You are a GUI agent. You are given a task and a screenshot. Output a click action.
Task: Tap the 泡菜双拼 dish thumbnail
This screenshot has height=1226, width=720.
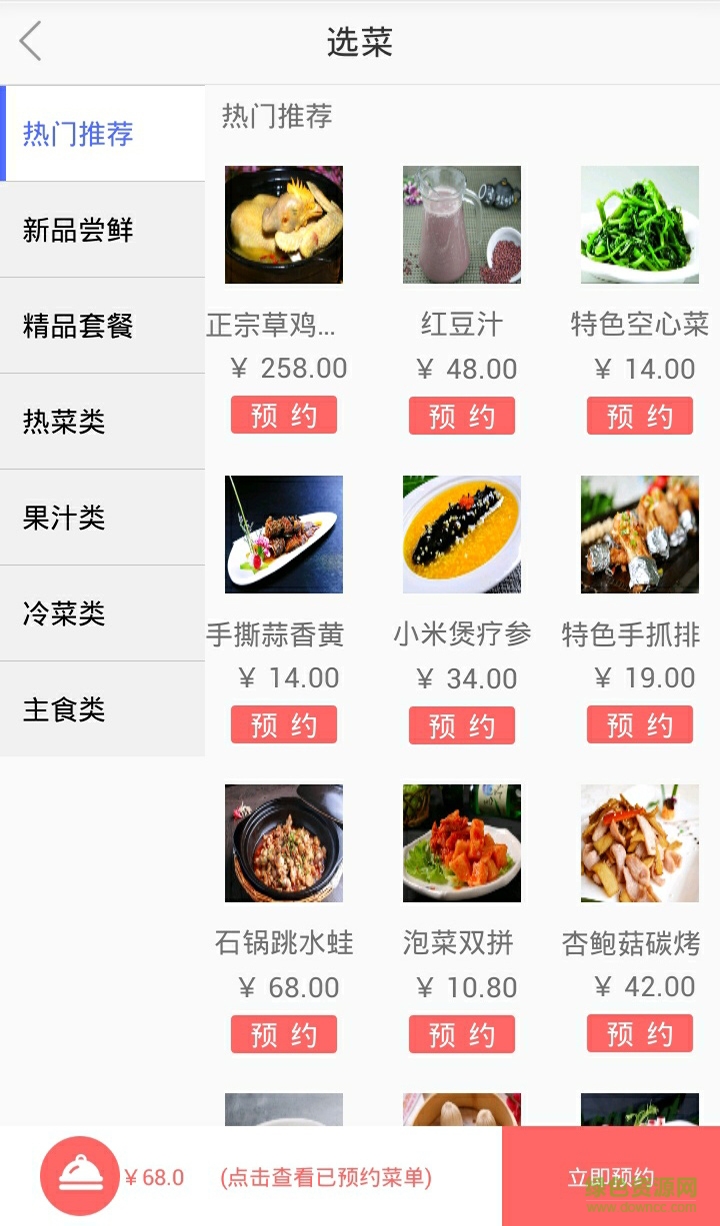[461, 843]
